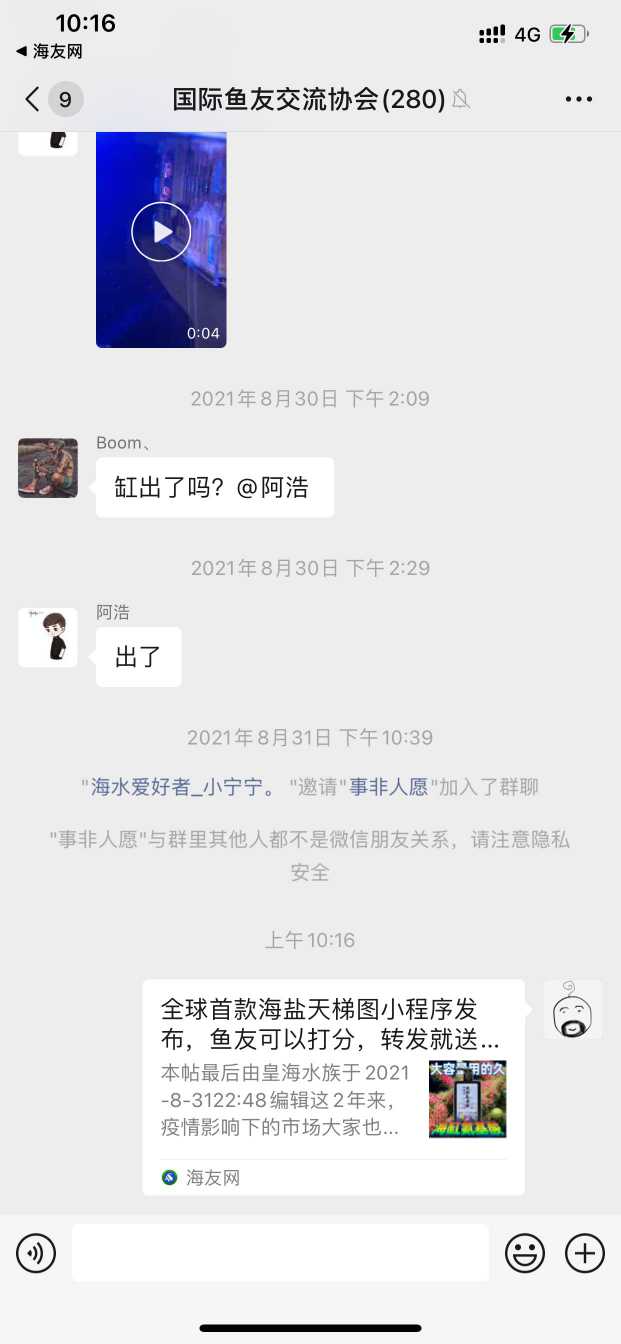This screenshot has height=1344, width=621.
Task: Open Boom's profile avatar
Action: tap(48, 468)
